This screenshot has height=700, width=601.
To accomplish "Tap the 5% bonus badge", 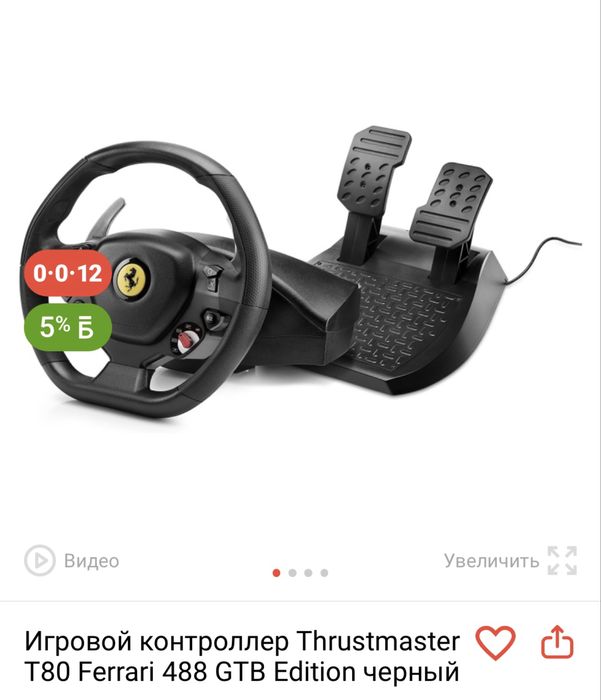I will [x=67, y=326].
